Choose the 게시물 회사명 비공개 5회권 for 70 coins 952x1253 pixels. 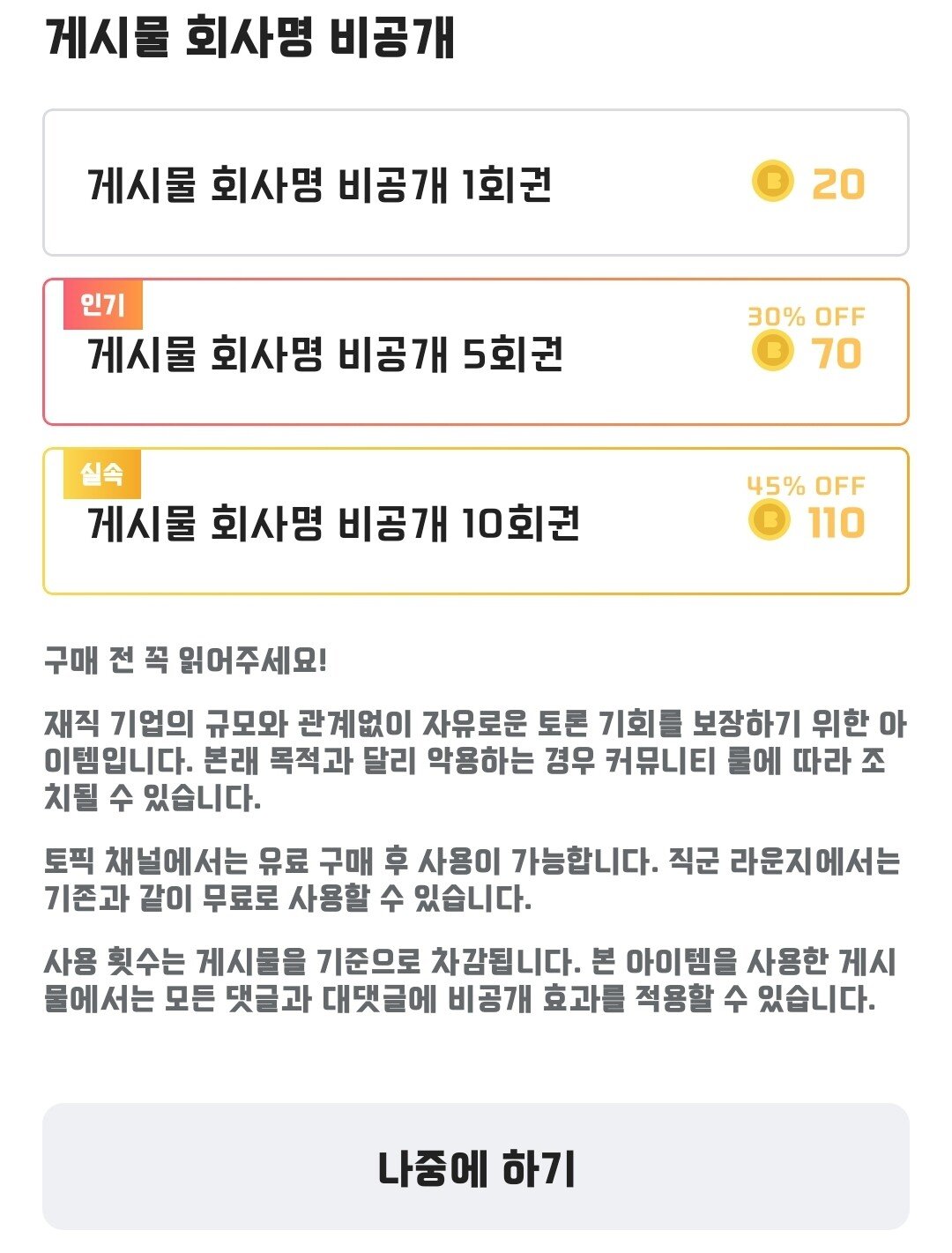click(x=476, y=353)
